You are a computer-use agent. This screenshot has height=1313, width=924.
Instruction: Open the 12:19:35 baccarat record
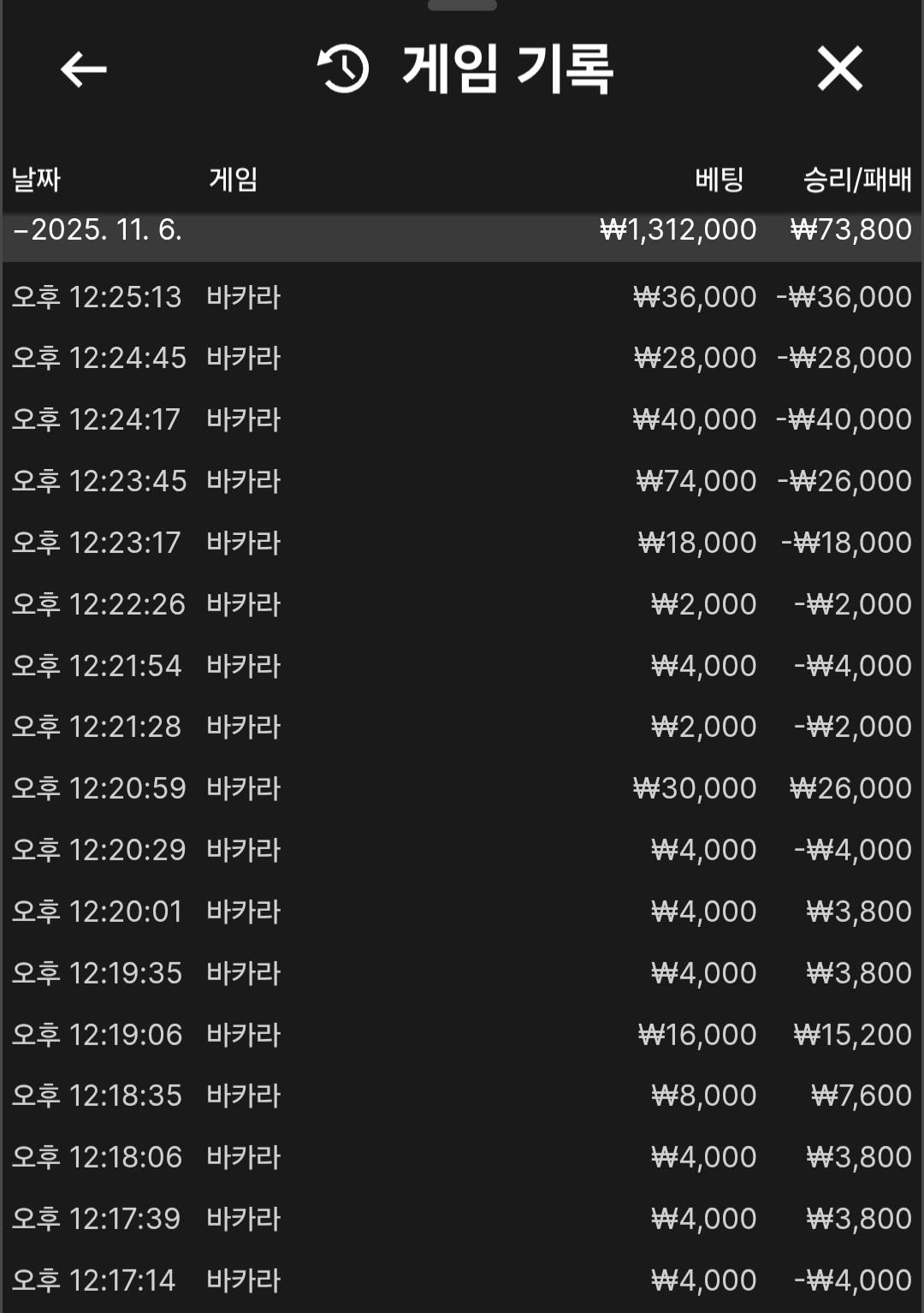(x=462, y=973)
